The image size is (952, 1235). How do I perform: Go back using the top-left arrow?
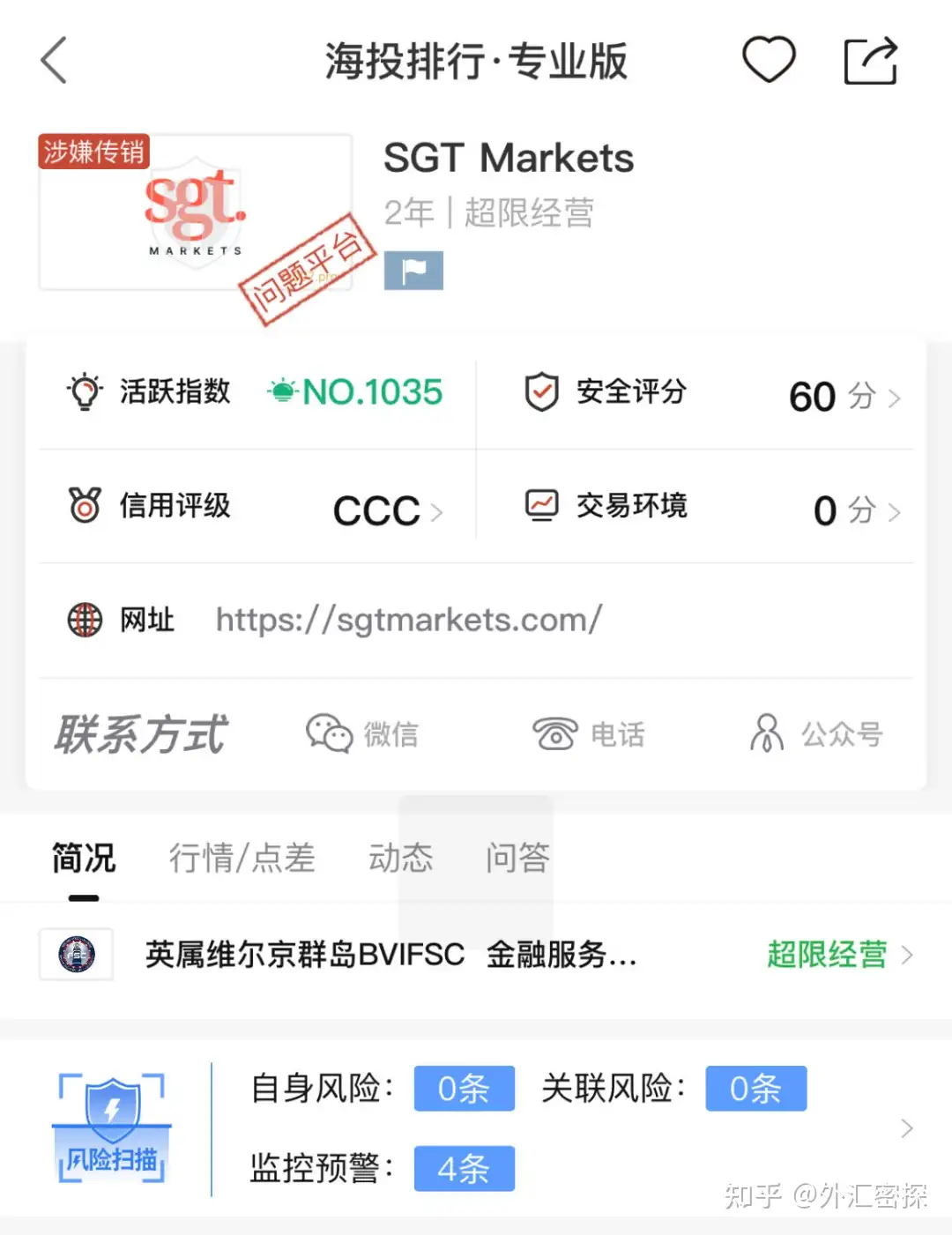[x=55, y=61]
